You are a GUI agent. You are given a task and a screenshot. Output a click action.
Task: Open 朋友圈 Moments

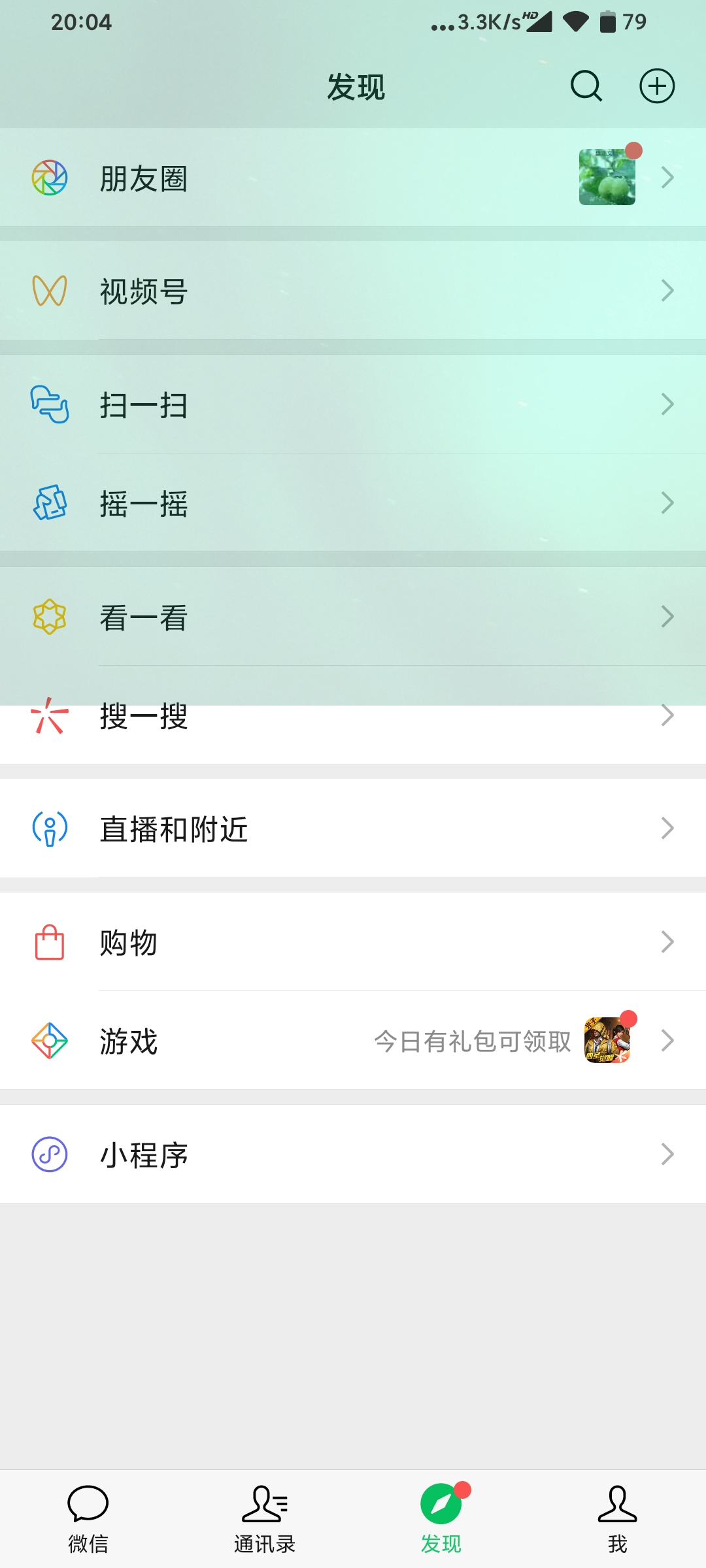click(x=353, y=178)
